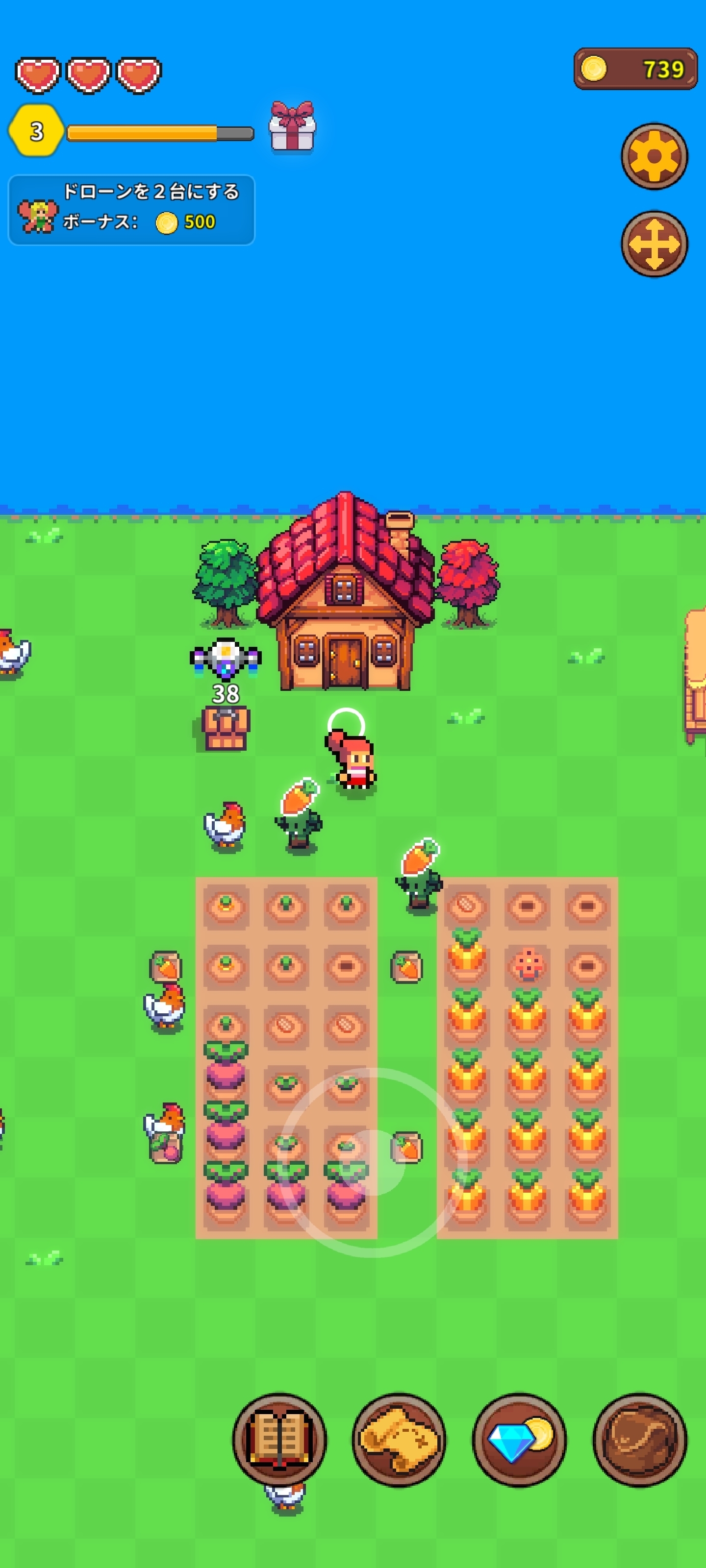Open the treasure map scroll
Screen dimensions: 706x1568
399,1440
